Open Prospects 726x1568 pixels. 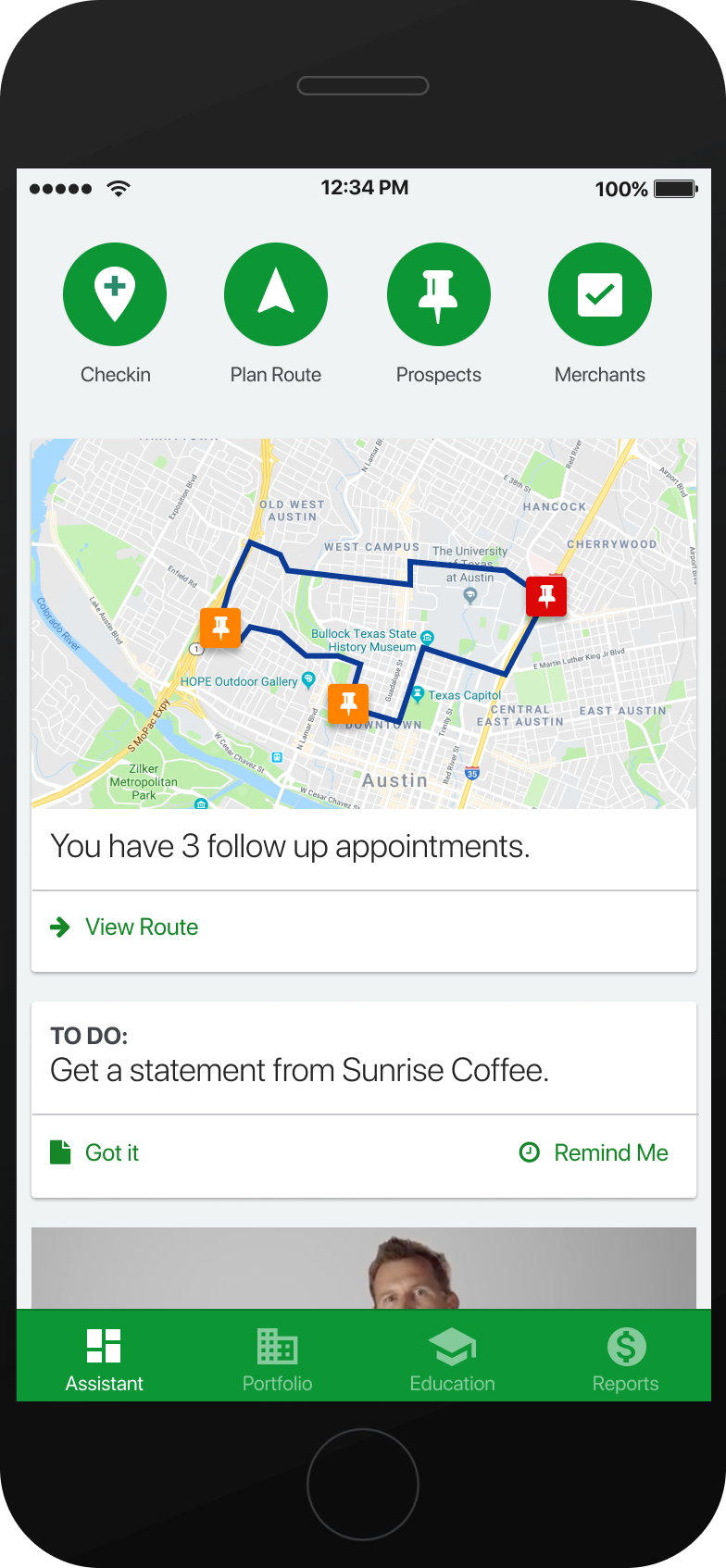(438, 295)
